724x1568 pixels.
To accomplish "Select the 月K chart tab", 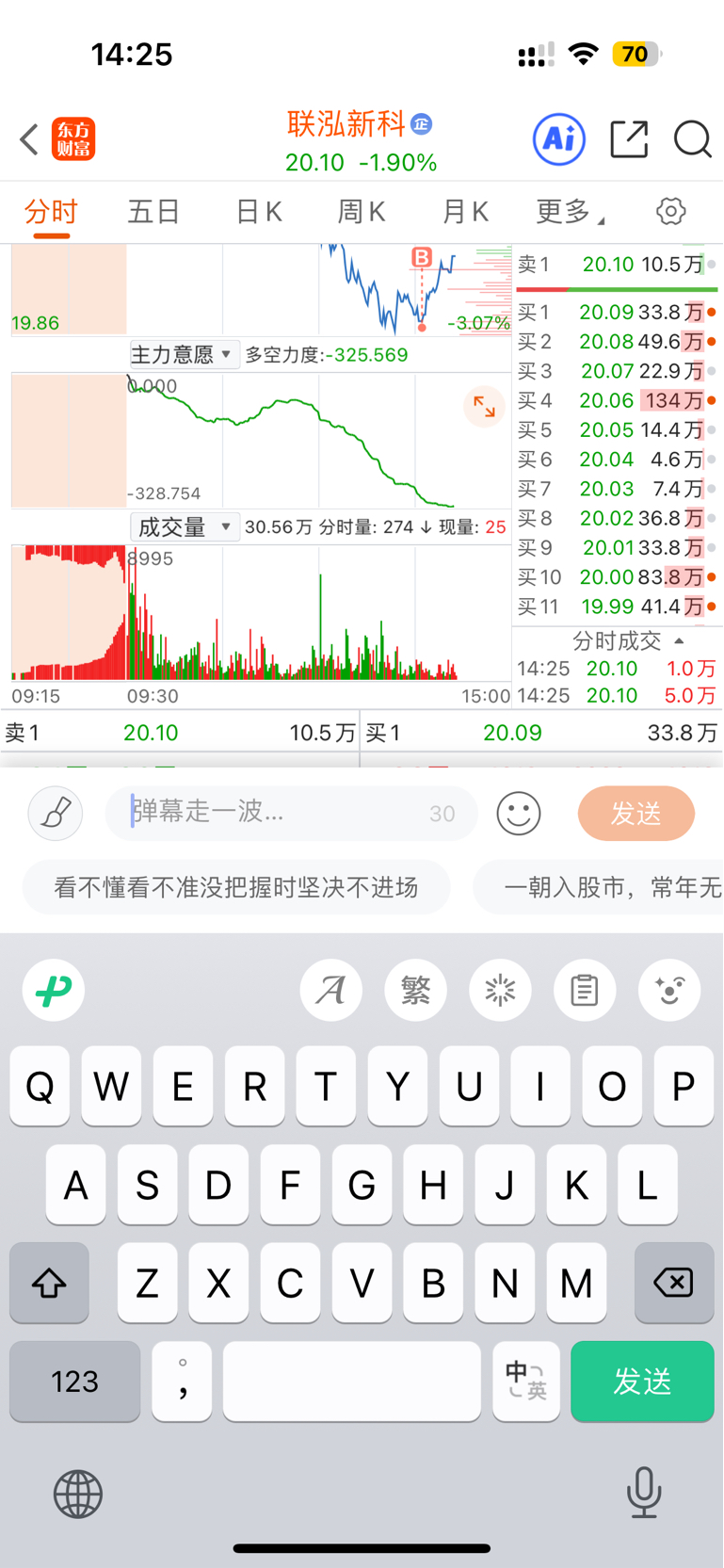I will [x=465, y=212].
